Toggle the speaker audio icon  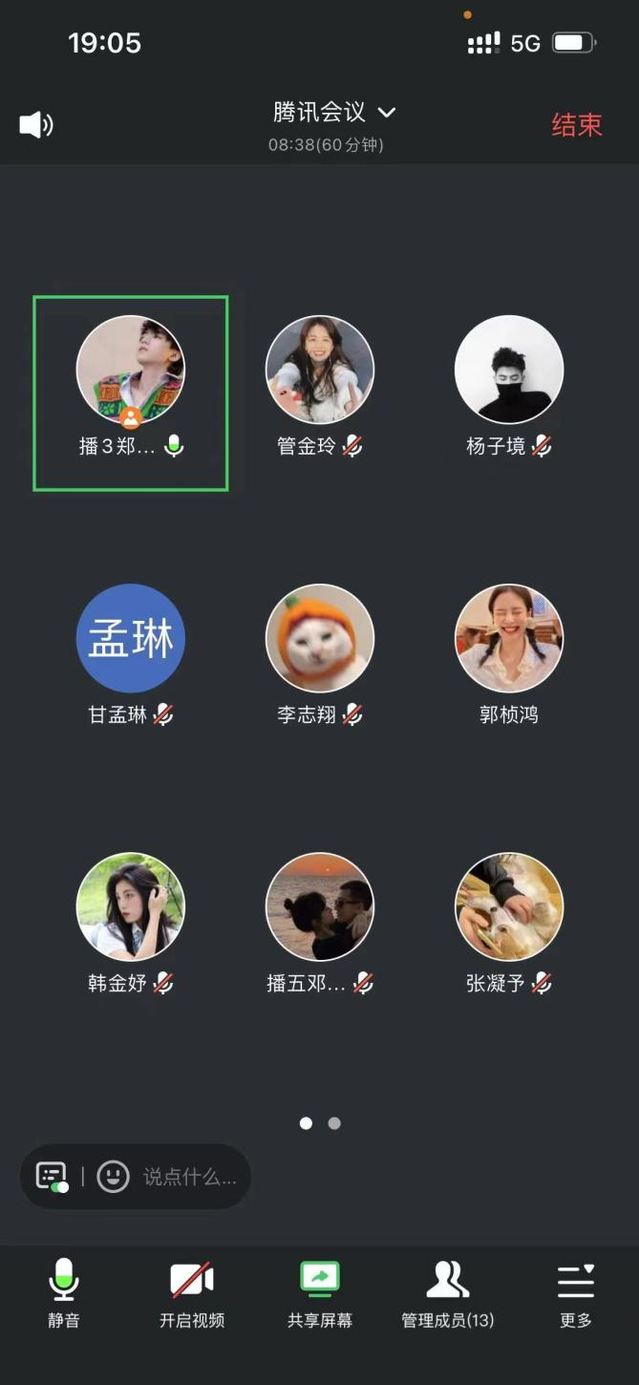pyautogui.click(x=36, y=125)
